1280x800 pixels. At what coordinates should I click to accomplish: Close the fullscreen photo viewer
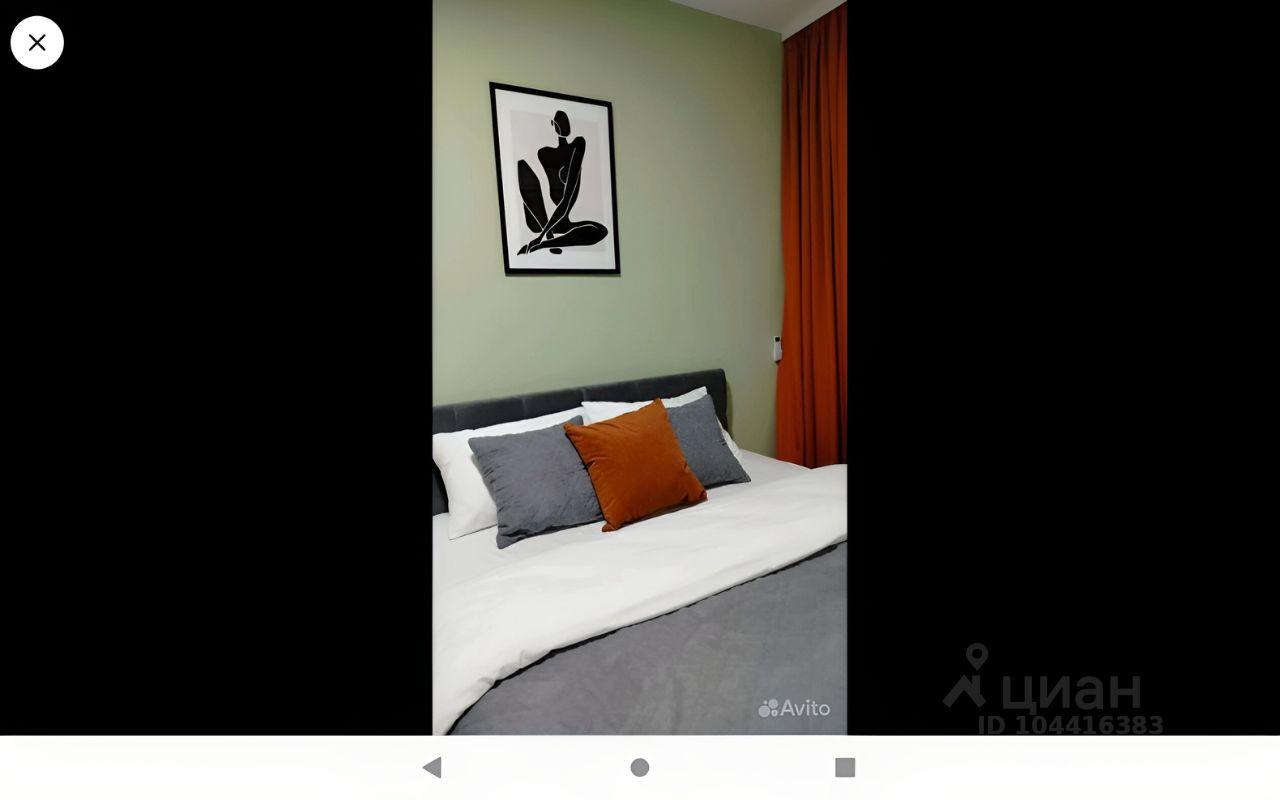(37, 43)
